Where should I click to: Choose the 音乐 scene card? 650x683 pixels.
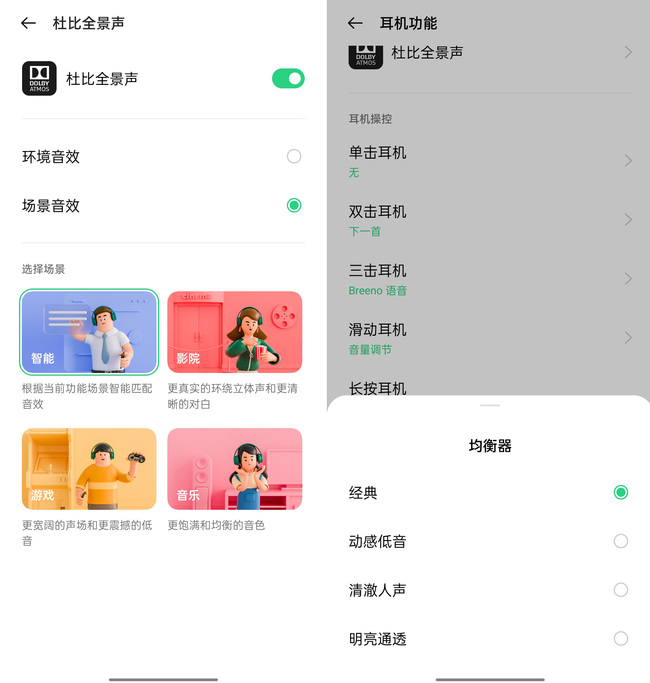point(234,469)
